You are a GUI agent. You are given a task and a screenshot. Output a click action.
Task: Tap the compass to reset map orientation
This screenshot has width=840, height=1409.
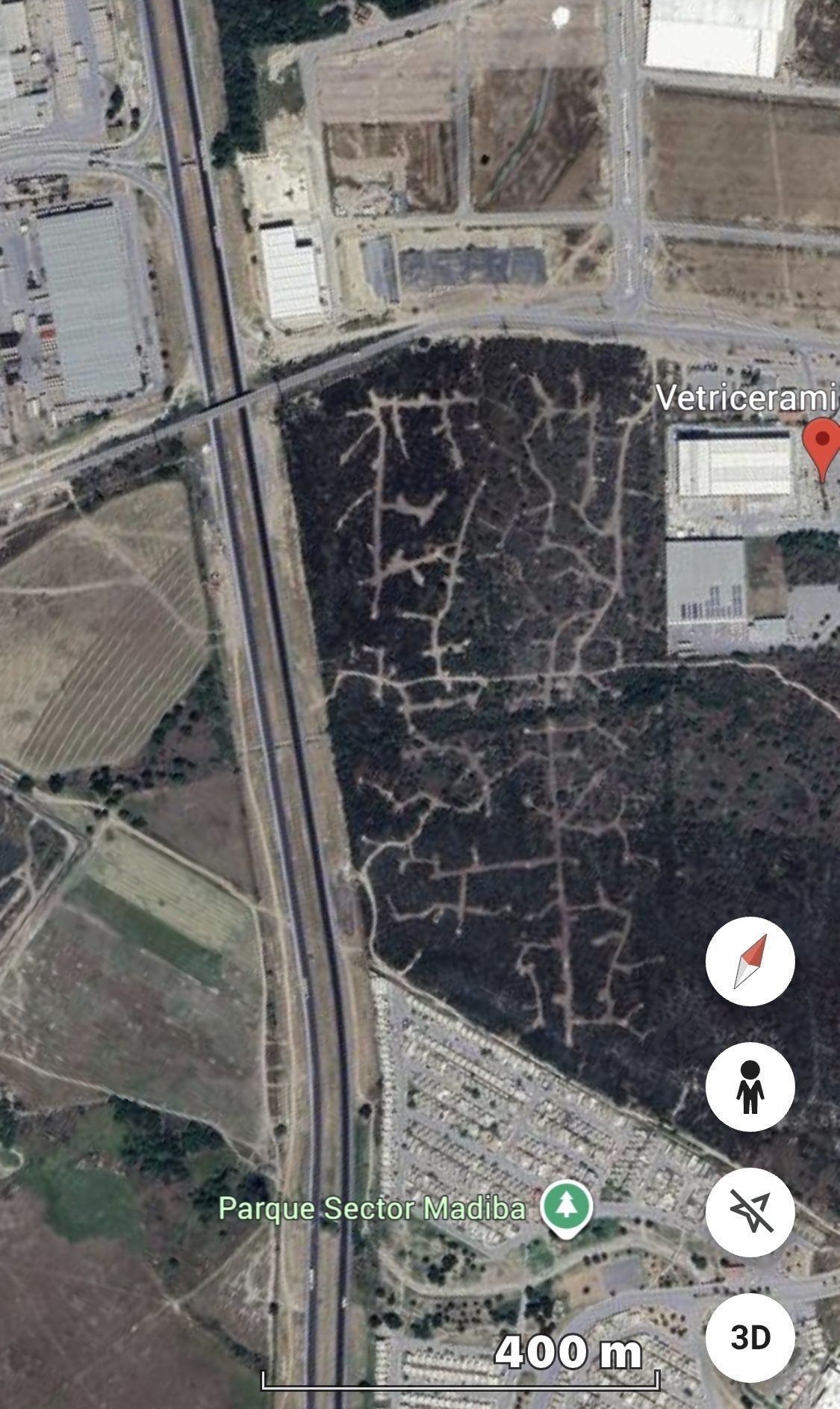(750, 960)
